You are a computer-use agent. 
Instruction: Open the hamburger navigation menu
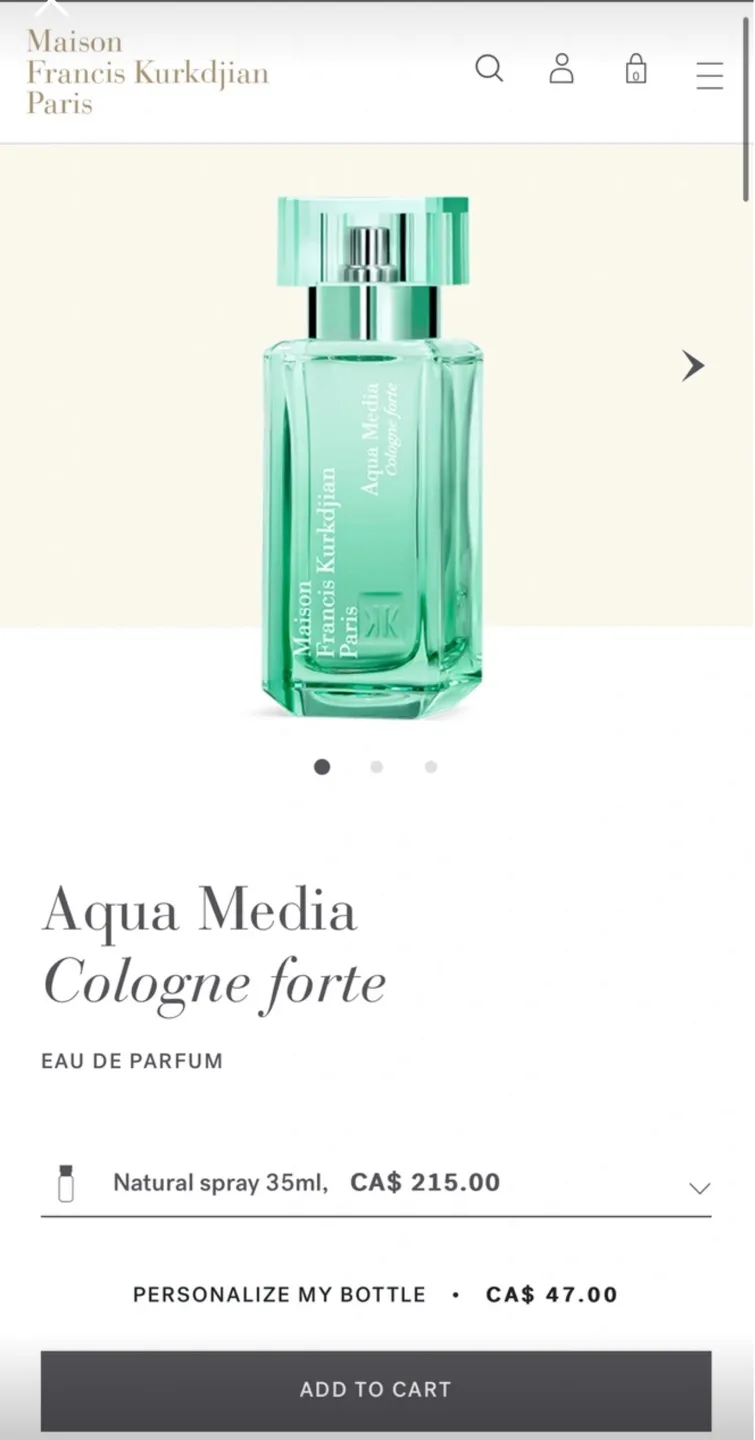click(x=710, y=75)
